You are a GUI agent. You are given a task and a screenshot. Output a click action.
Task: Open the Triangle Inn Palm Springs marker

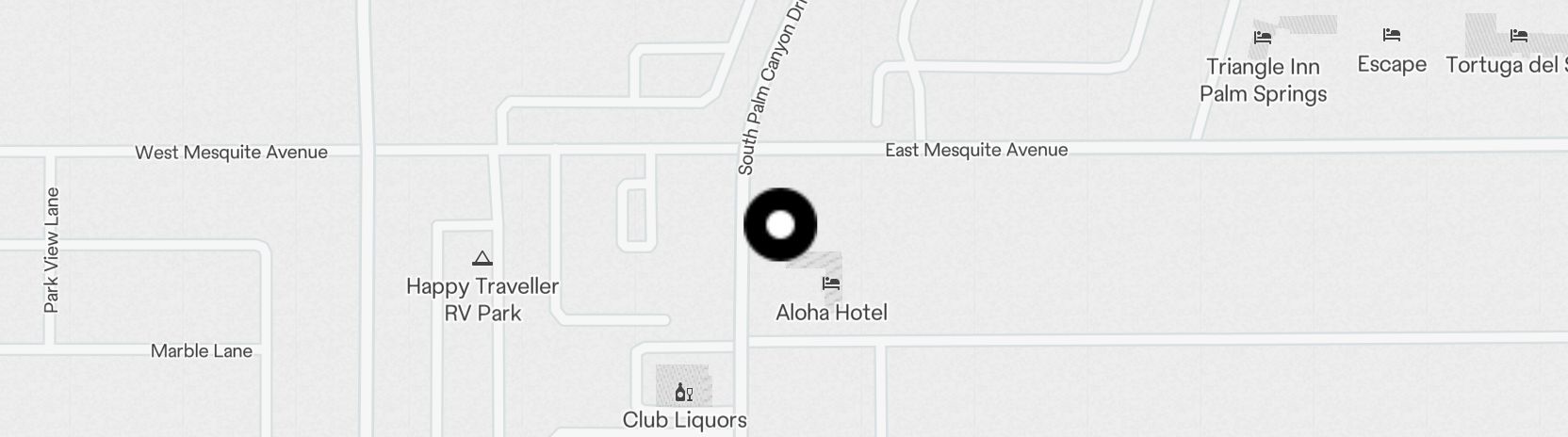coord(1263,39)
